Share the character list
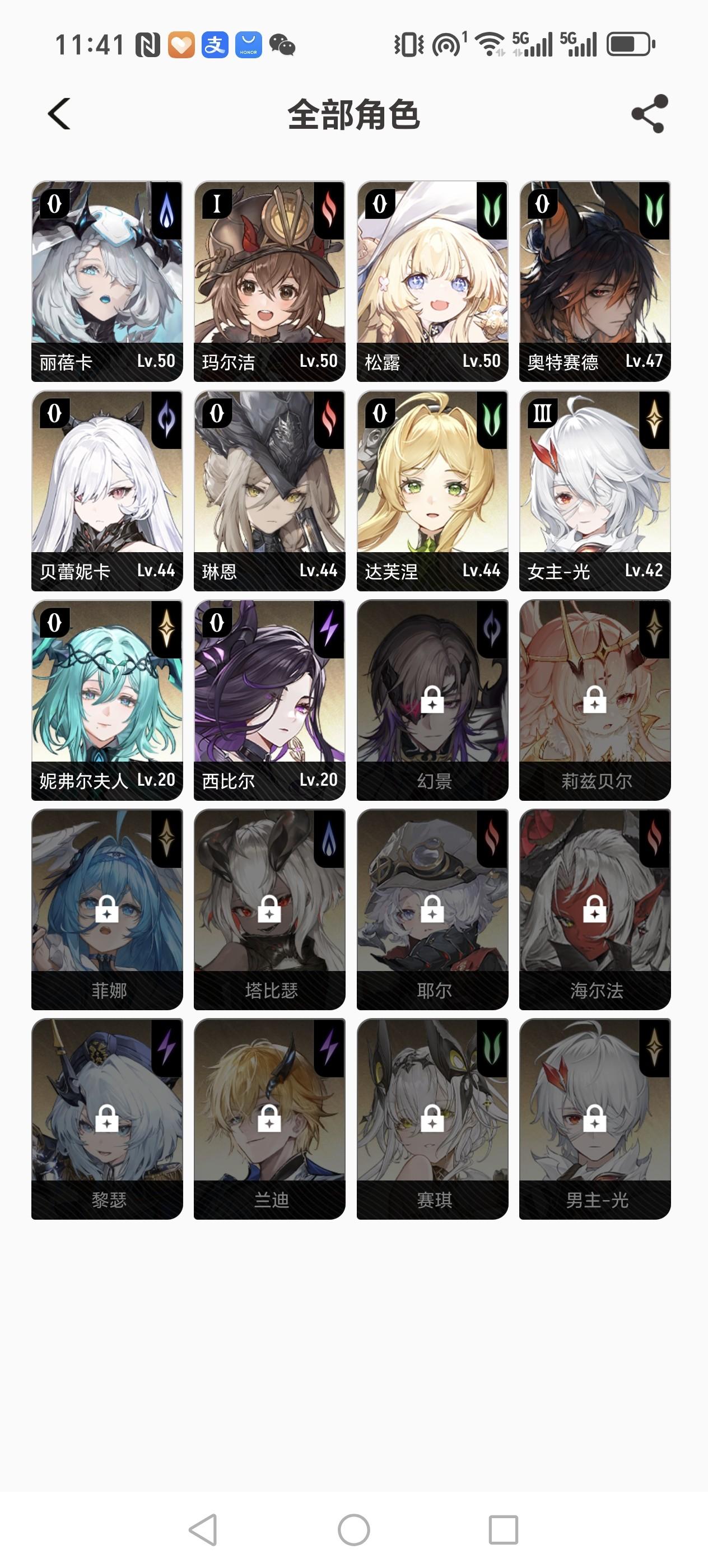708x1568 pixels. pyautogui.click(x=650, y=114)
